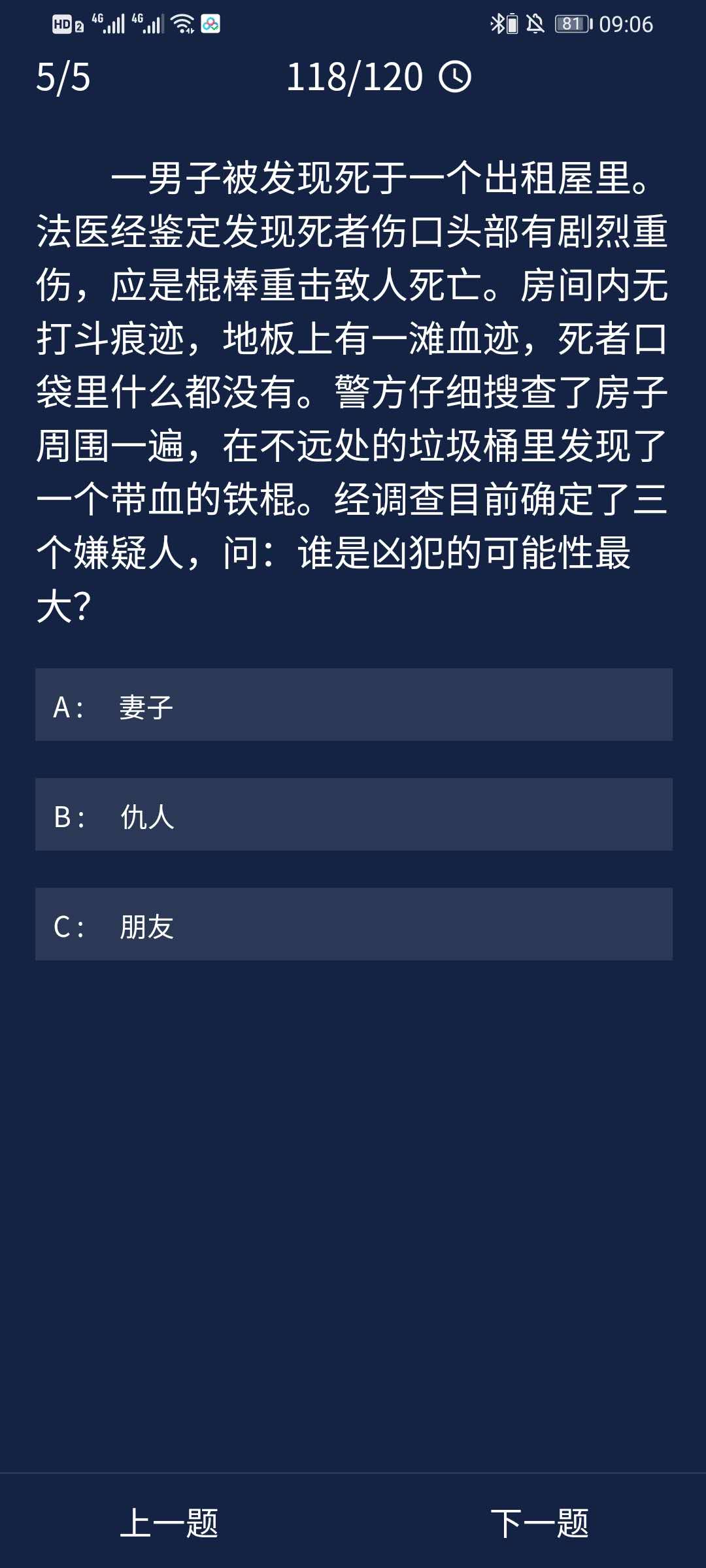The height and width of the screenshot is (1568, 706).
Task: Go back with 上一题
Action: tap(169, 1524)
